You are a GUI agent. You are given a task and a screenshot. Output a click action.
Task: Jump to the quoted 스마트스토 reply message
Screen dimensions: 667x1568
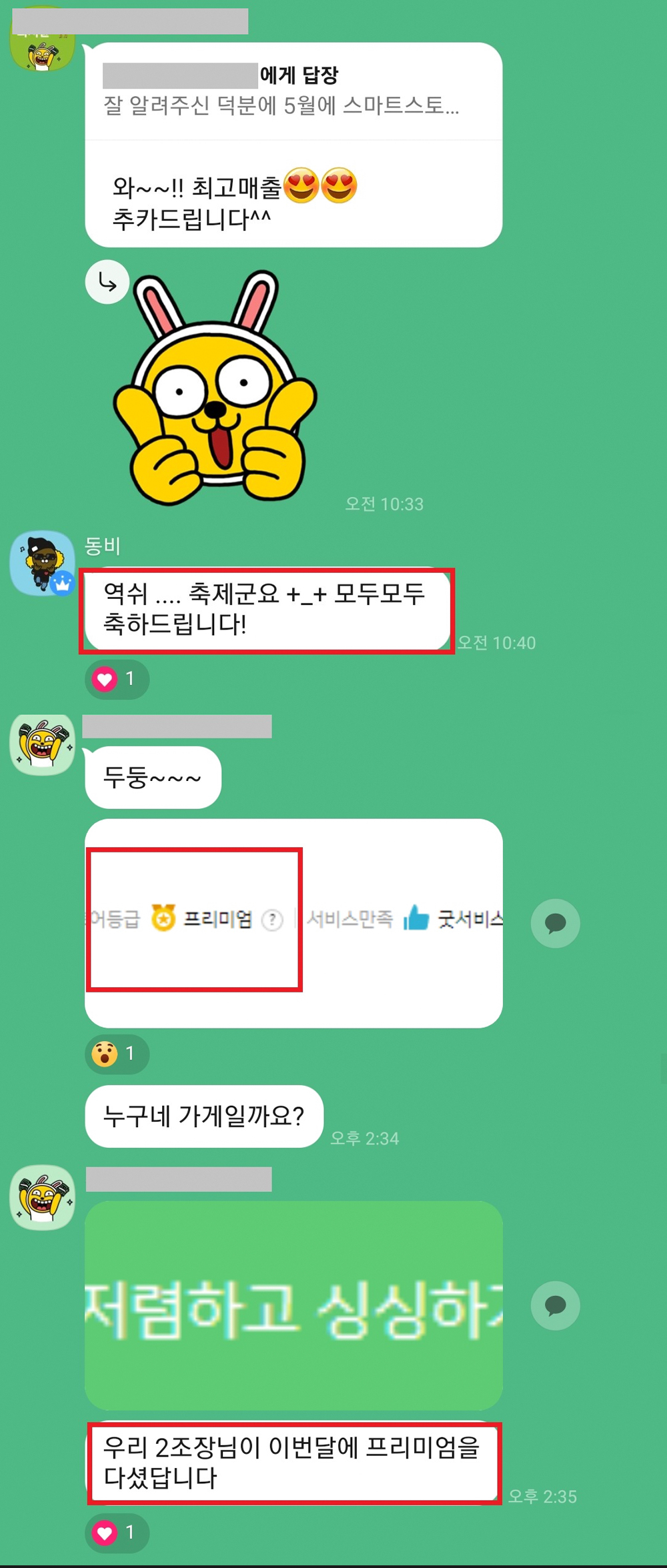(293, 92)
